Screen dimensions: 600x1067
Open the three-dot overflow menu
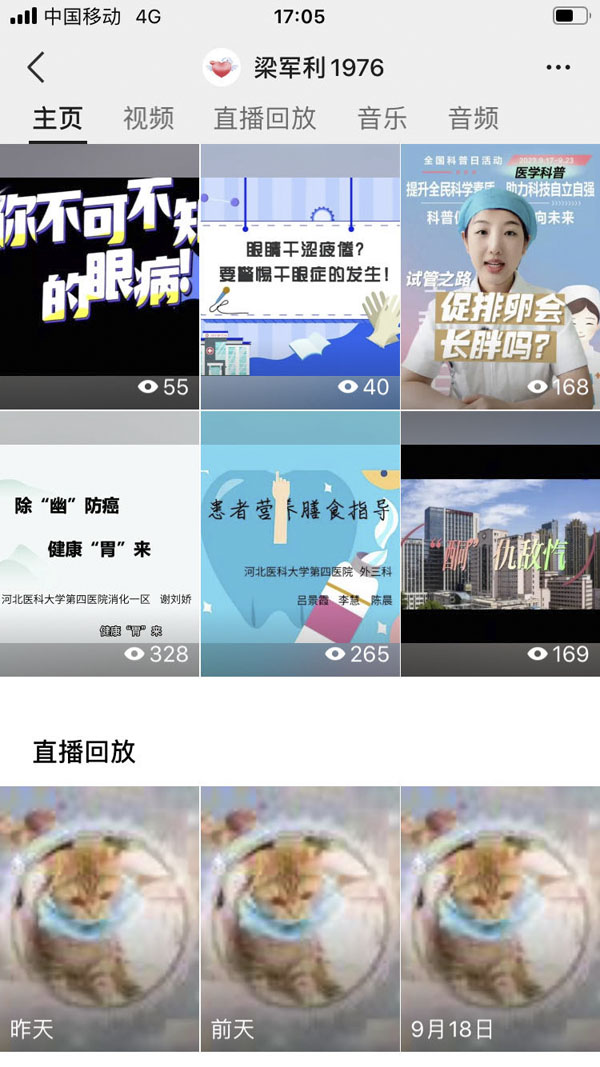click(557, 68)
